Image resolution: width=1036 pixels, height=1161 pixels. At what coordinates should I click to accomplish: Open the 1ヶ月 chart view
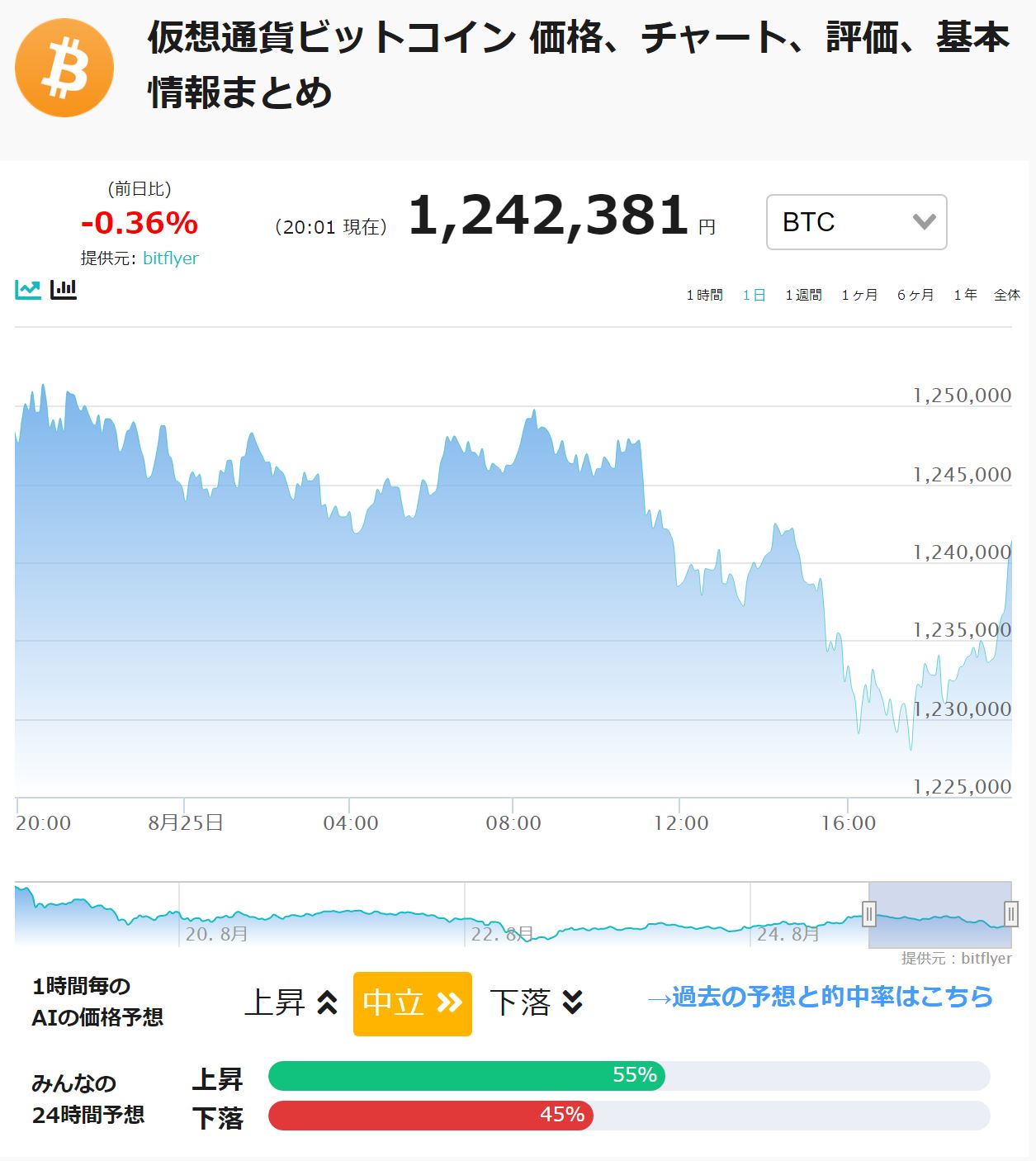click(x=860, y=293)
